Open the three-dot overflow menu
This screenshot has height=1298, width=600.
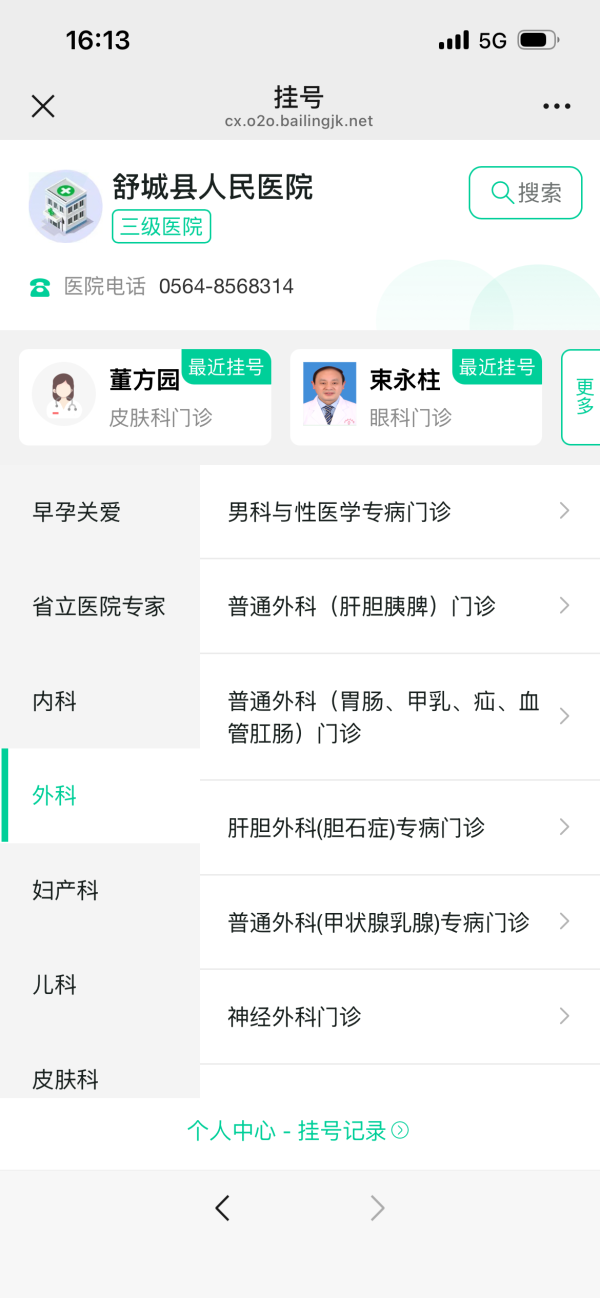556,106
